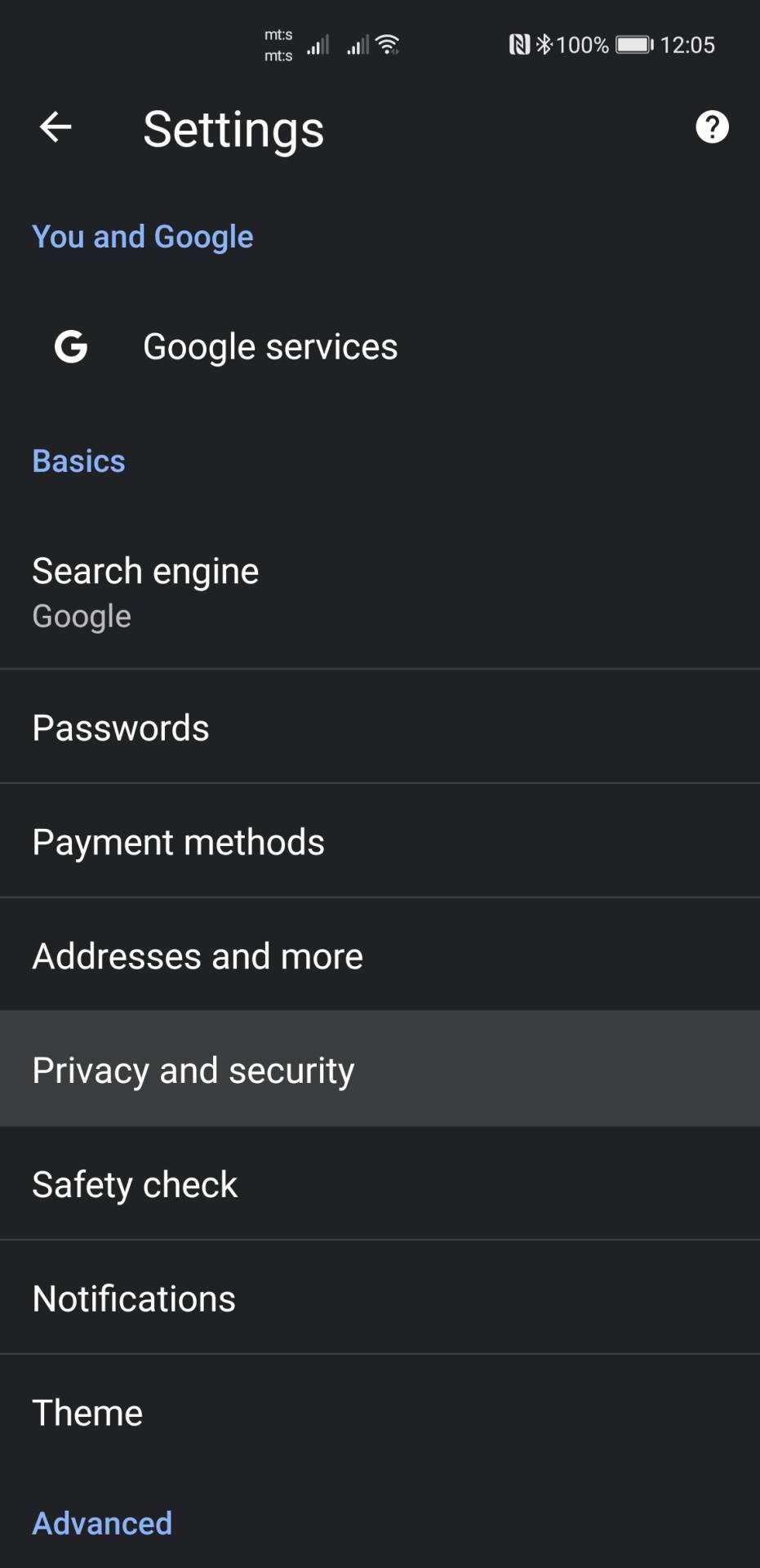Tap the back arrow to exit Settings
This screenshot has height=1568, width=760.
(x=55, y=127)
